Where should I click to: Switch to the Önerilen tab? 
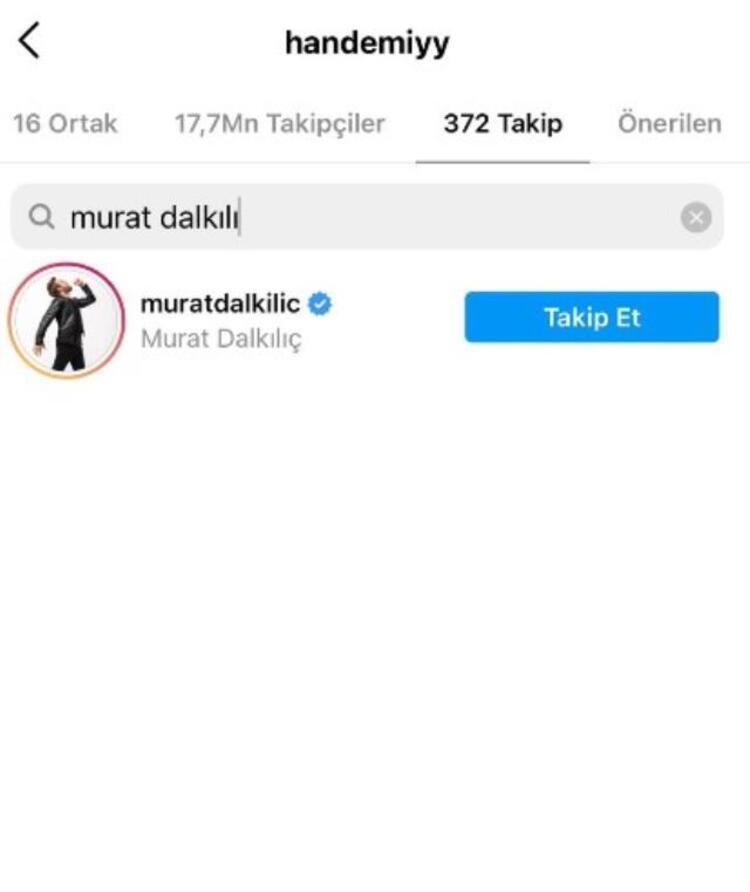tap(669, 124)
